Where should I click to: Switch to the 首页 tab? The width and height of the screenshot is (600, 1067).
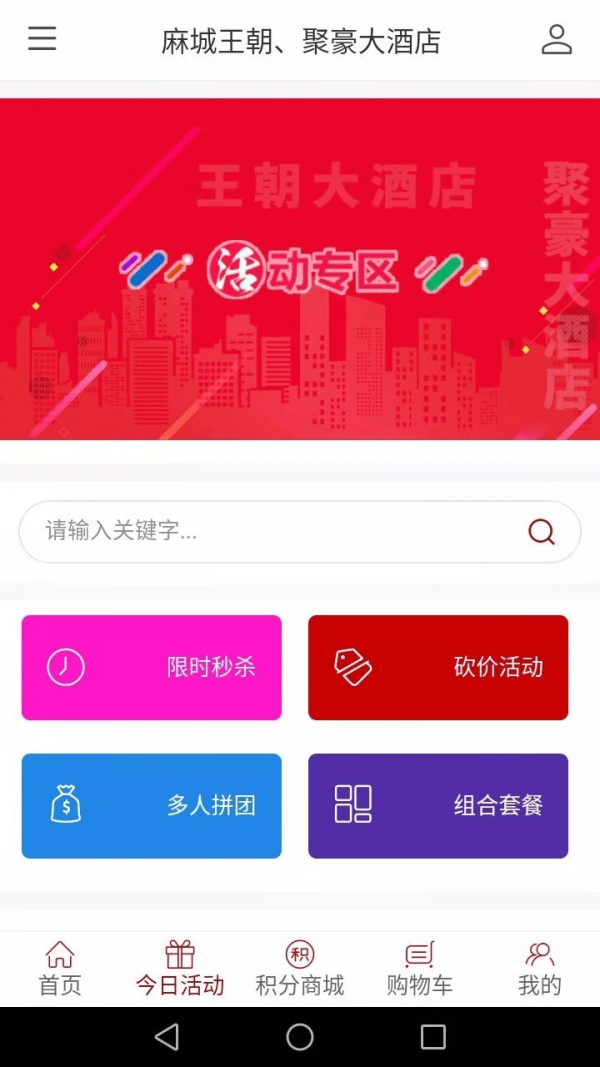(60, 968)
